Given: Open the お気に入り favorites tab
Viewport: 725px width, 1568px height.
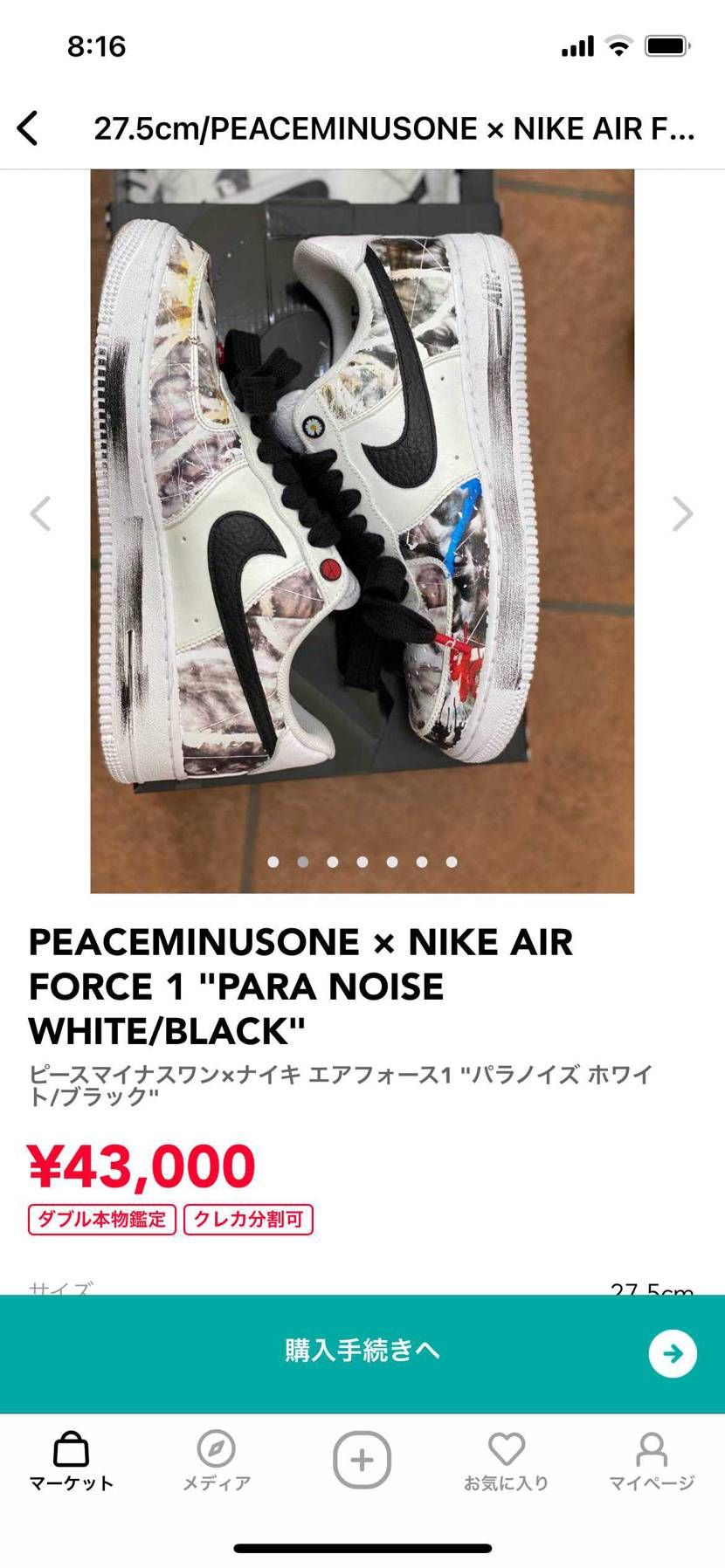Looking at the screenshot, I should [507, 1461].
